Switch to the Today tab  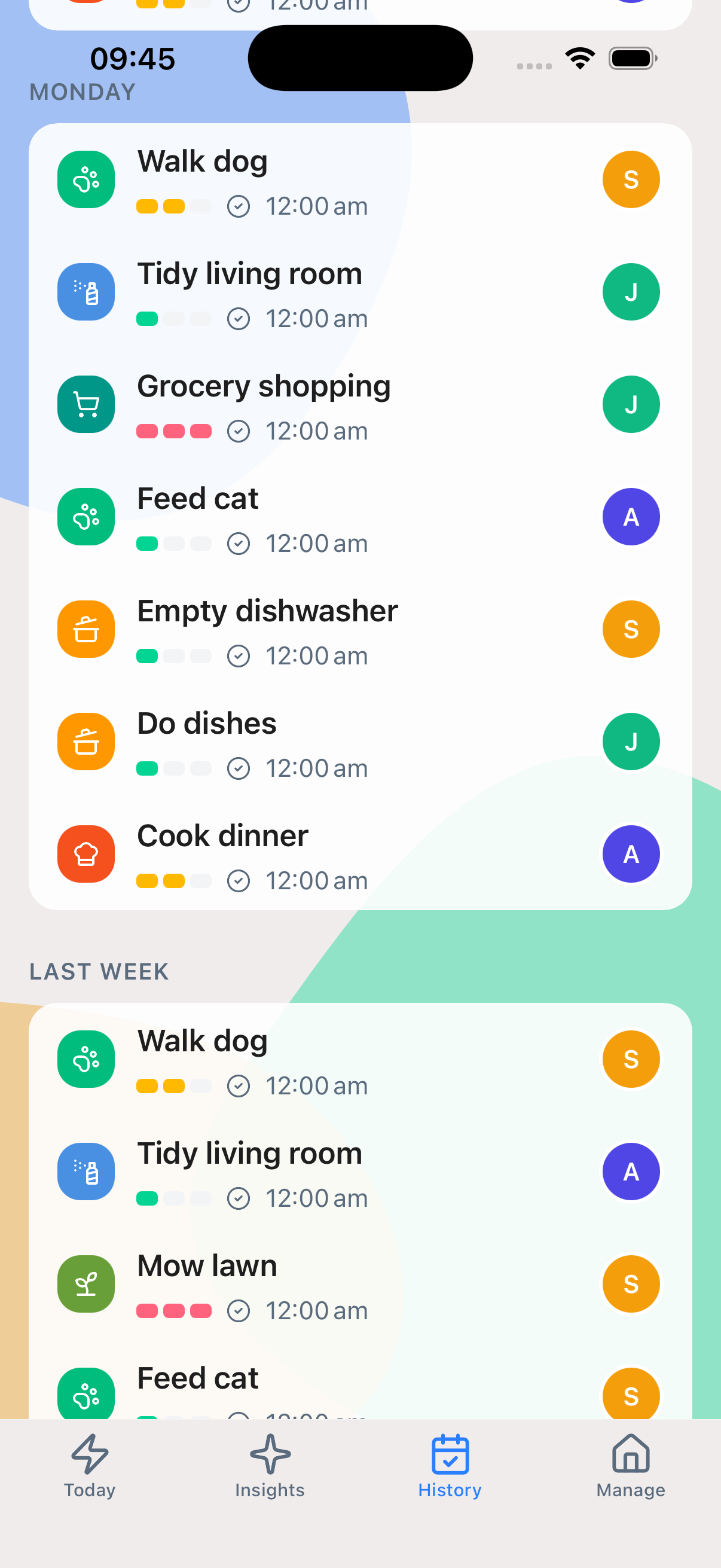(x=90, y=1466)
